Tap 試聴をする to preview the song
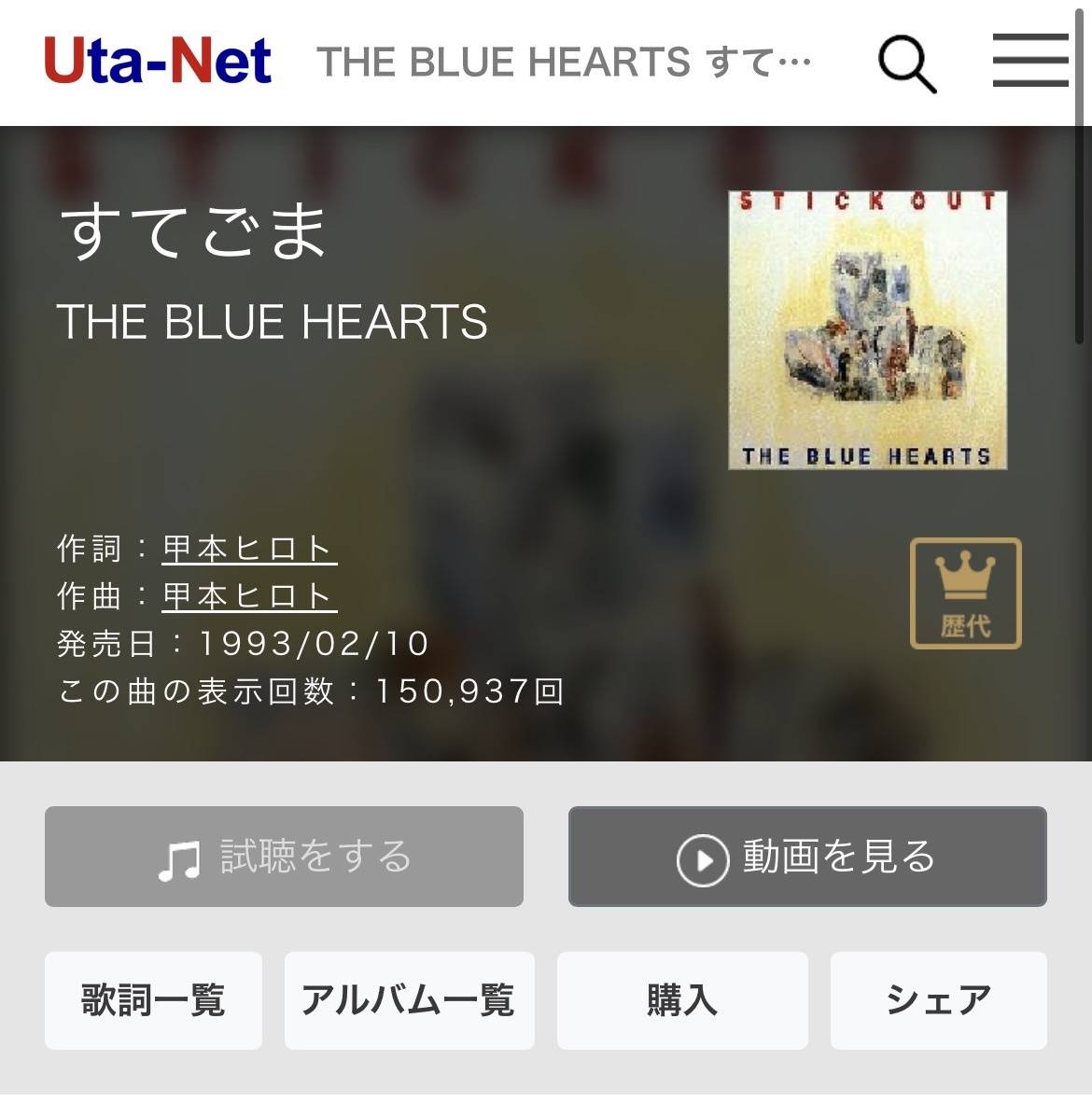This screenshot has width=1092, height=1116. (284, 857)
